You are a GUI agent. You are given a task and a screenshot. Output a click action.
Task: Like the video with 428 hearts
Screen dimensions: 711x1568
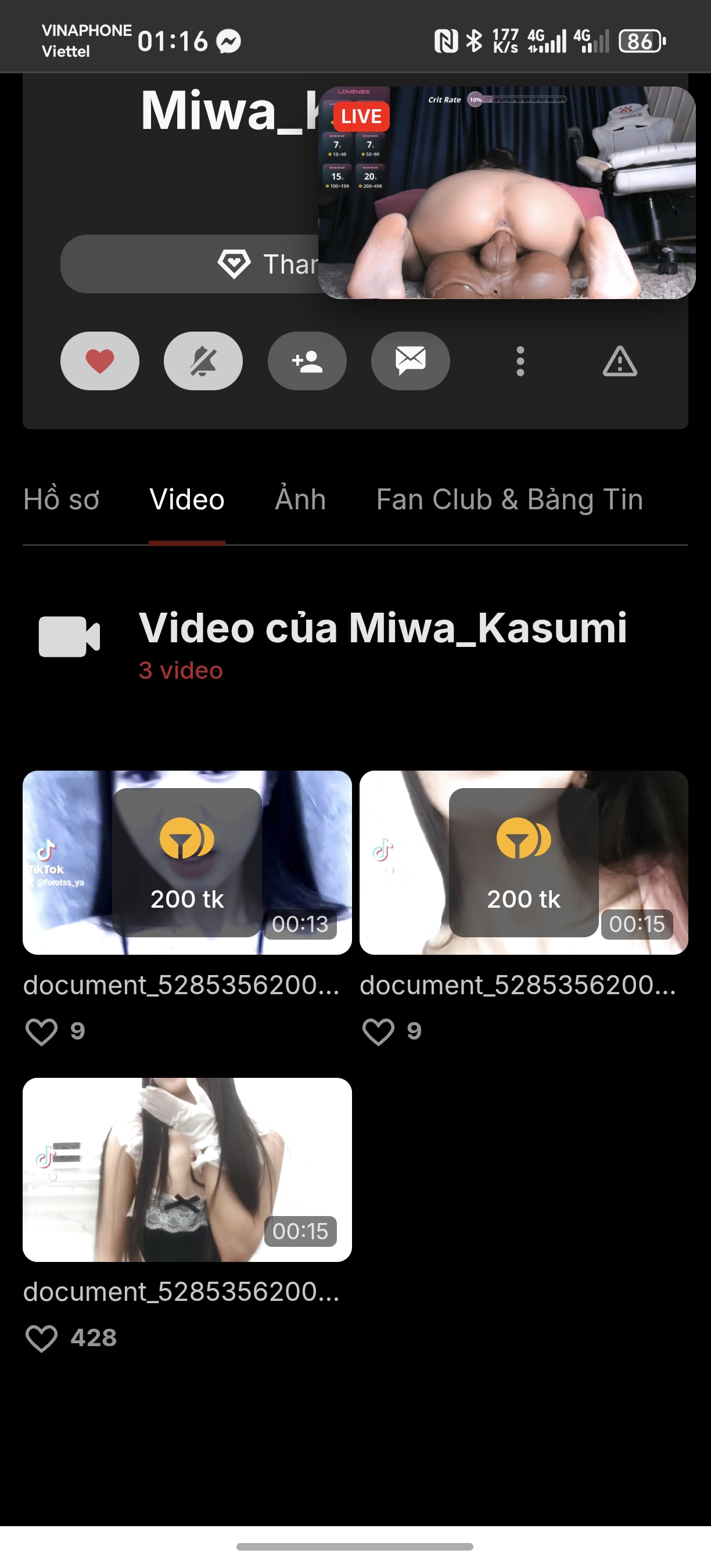click(41, 1338)
